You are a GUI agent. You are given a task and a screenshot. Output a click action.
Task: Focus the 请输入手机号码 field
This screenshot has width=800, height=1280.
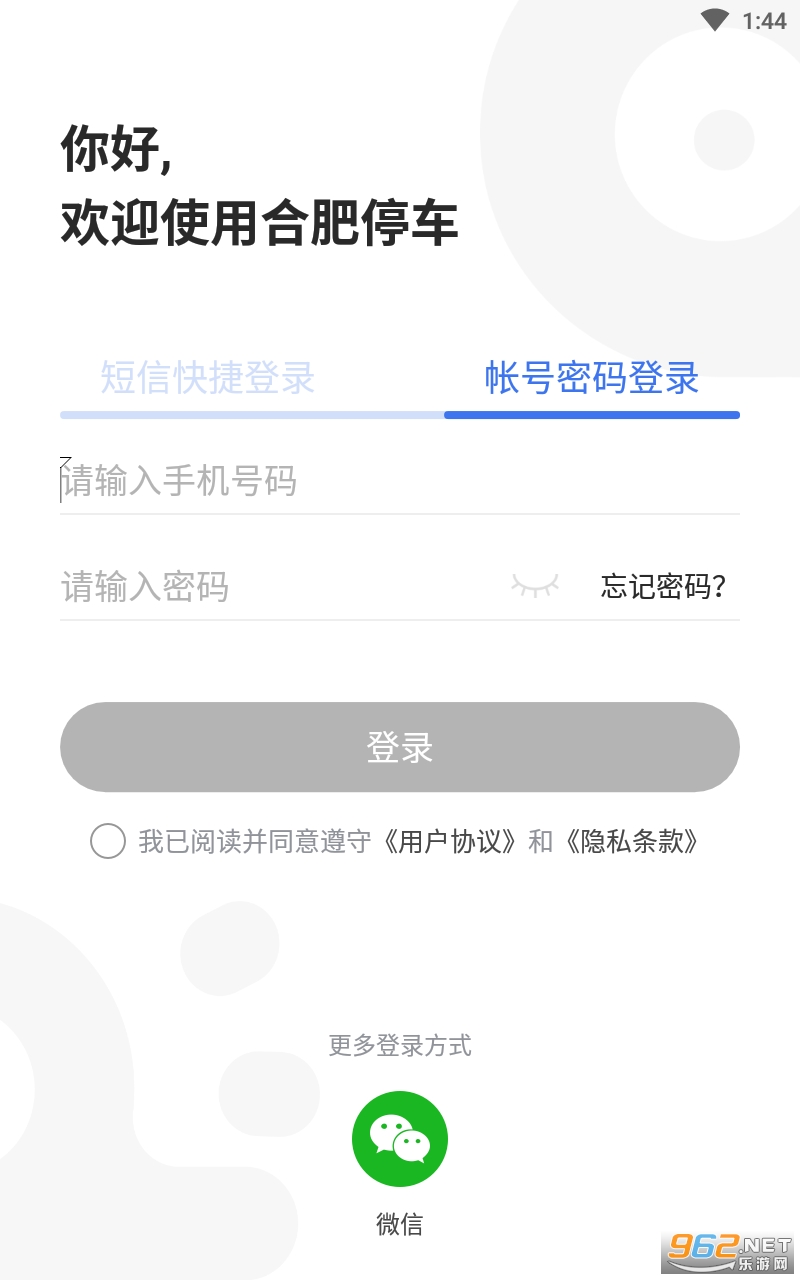pyautogui.click(x=400, y=482)
